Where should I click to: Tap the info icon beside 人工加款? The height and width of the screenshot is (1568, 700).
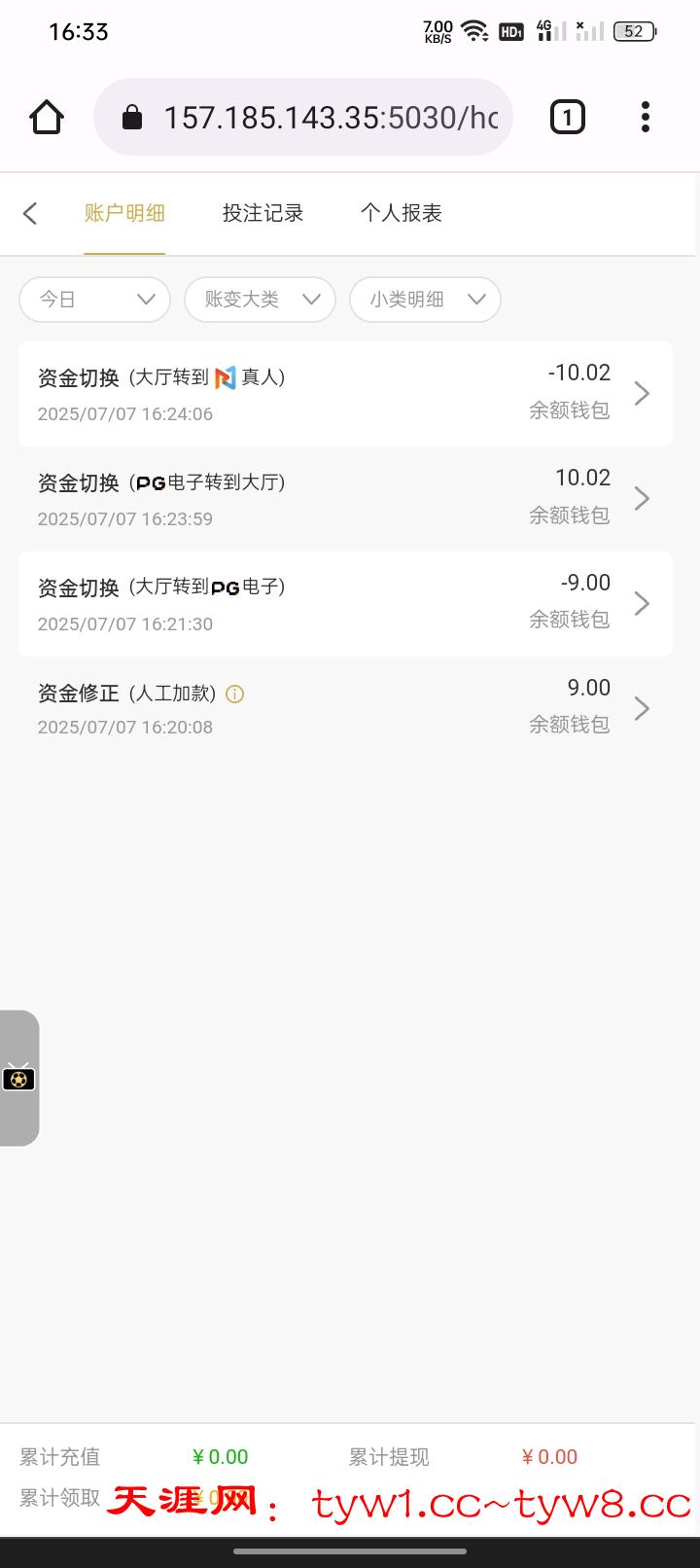[x=235, y=695]
